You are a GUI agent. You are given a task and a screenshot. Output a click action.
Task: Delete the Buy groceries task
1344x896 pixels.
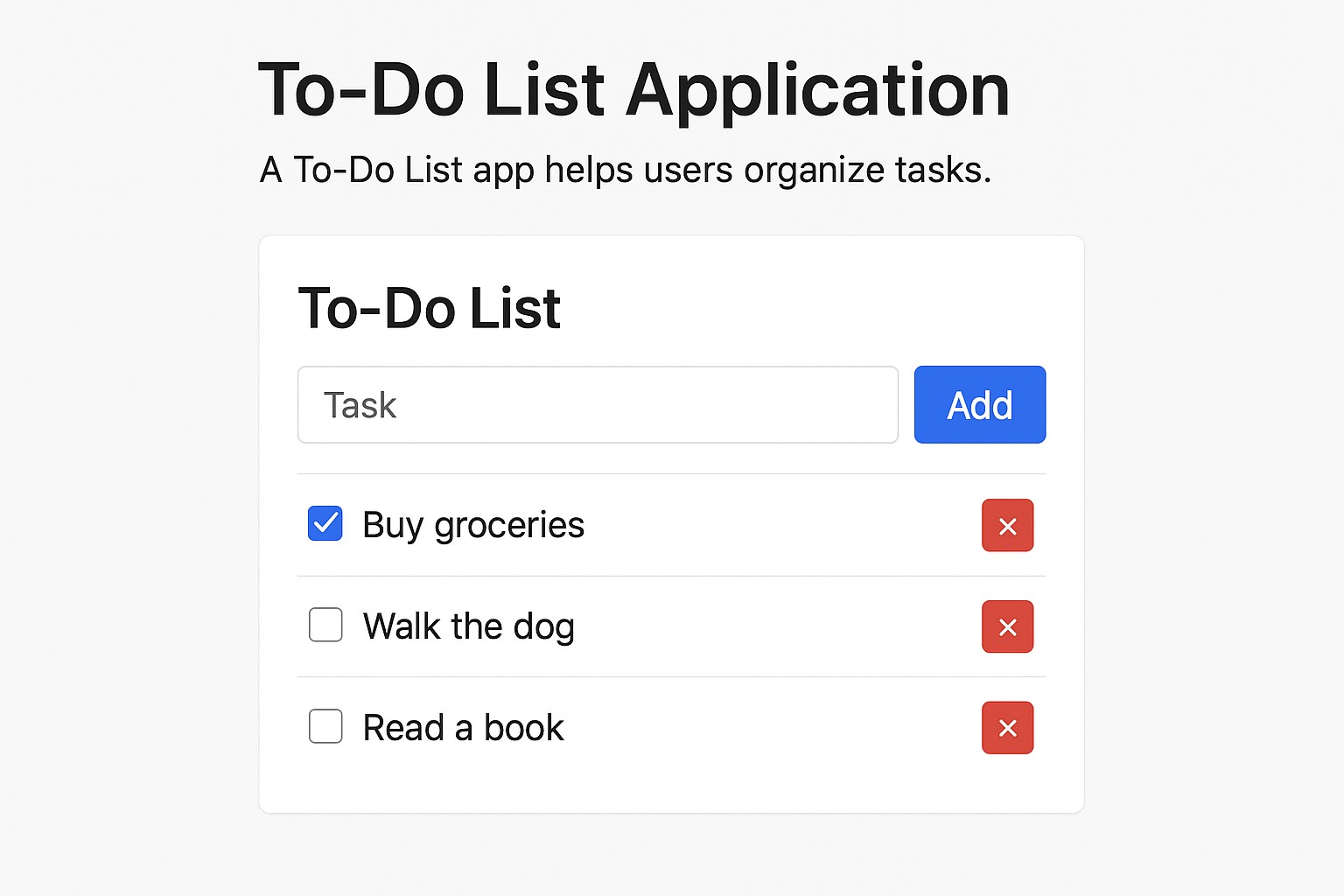coord(1007,526)
